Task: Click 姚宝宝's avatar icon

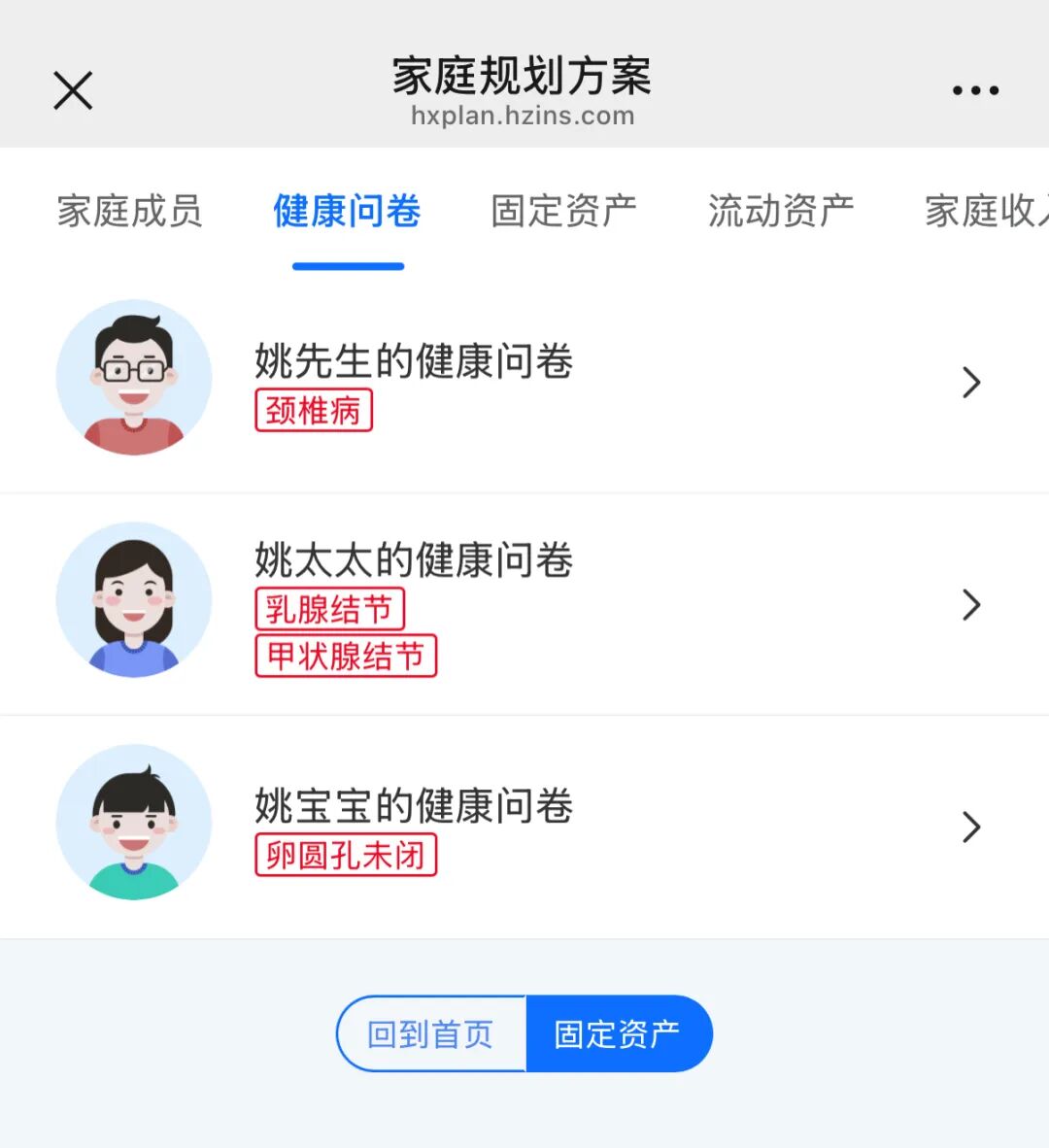Action: coord(134,823)
